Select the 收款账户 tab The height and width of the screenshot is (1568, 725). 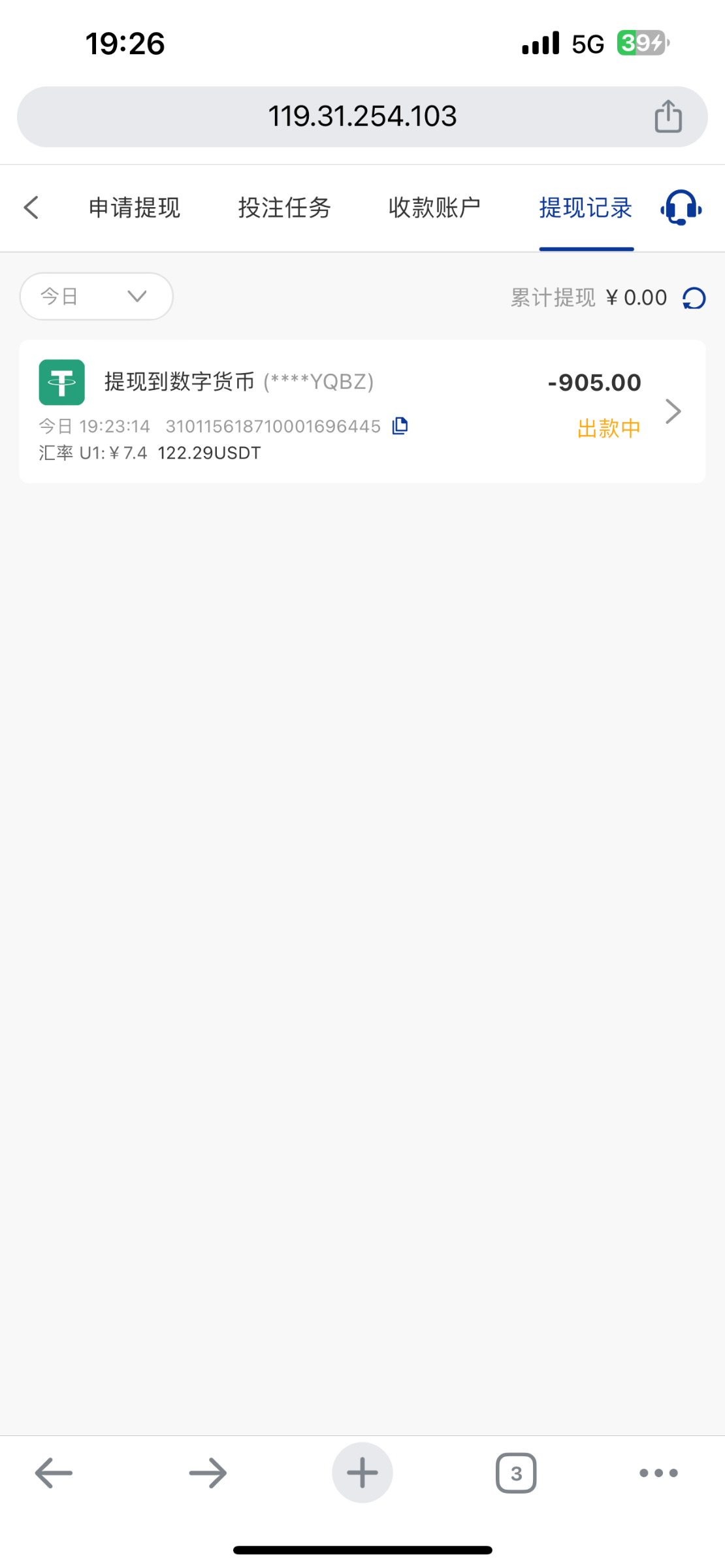tap(434, 208)
